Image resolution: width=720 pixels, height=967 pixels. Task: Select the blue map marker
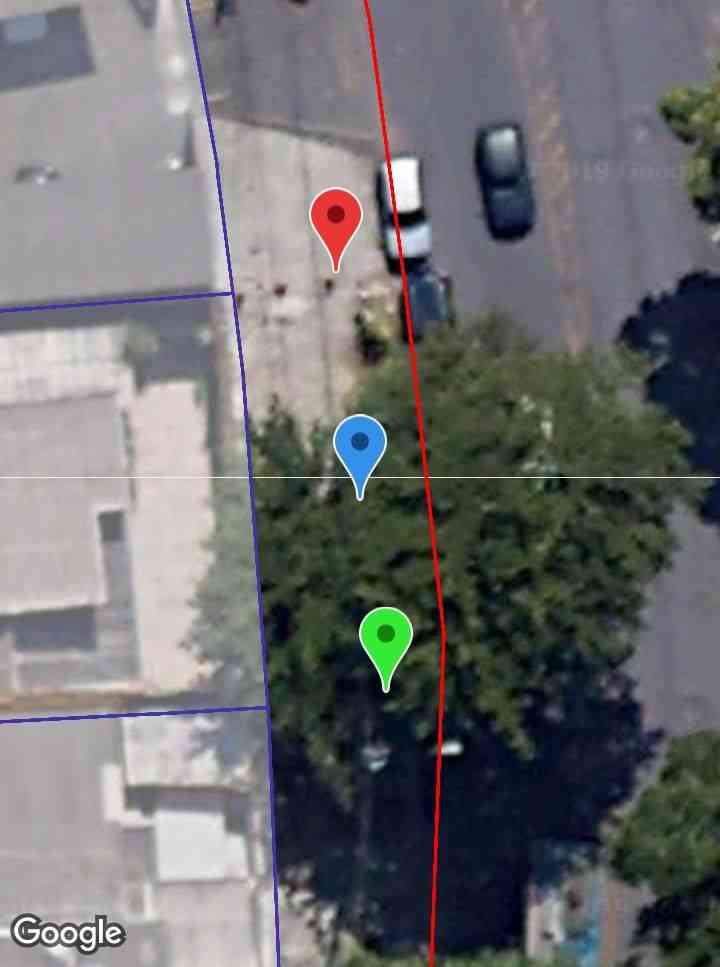(x=360, y=447)
